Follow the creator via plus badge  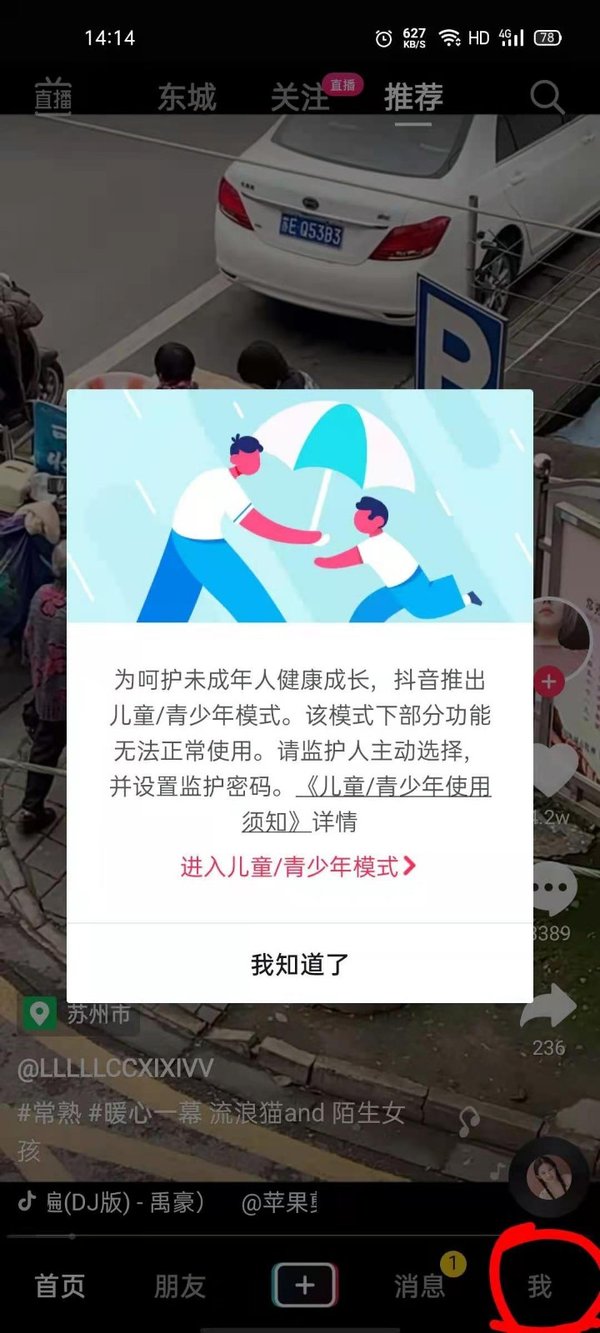click(549, 683)
